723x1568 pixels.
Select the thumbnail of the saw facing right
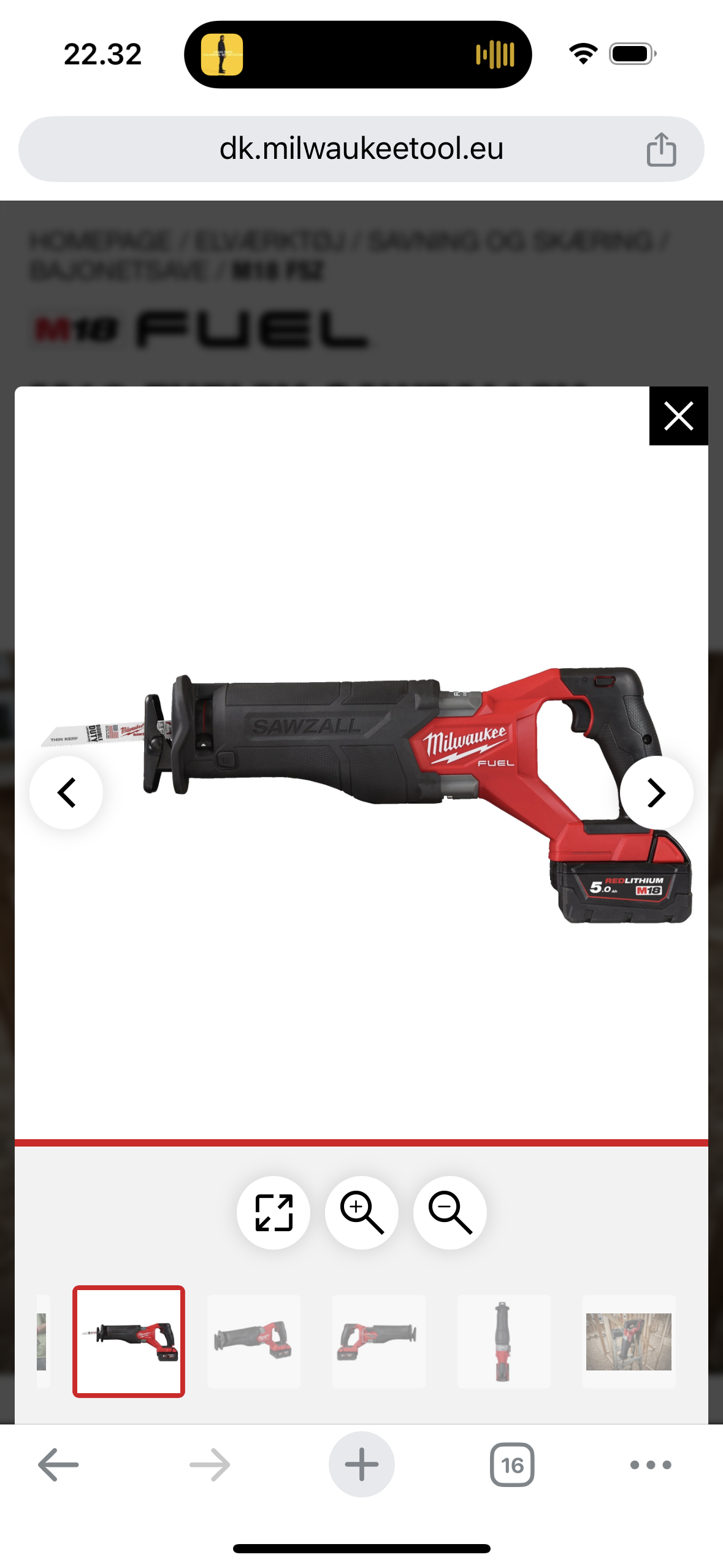379,1341
